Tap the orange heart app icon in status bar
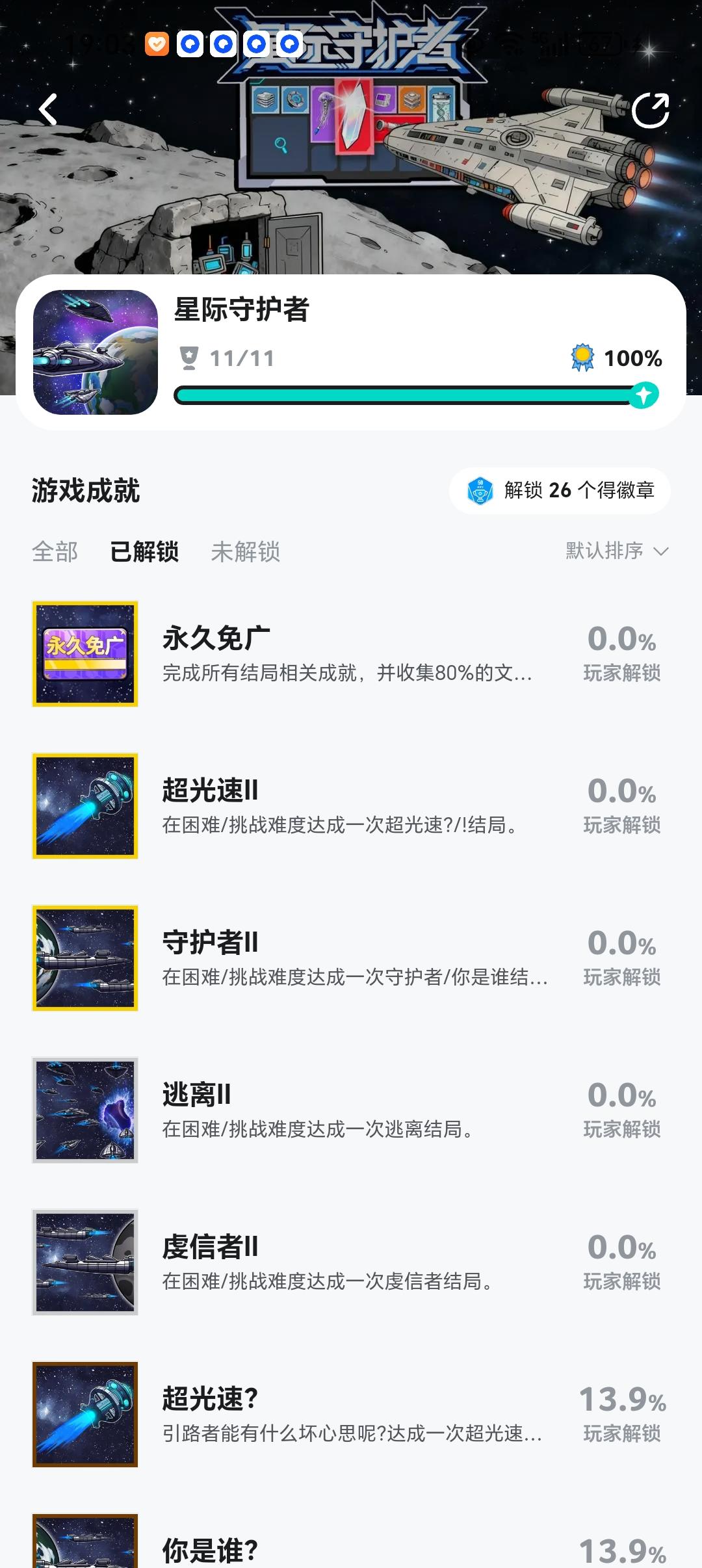This screenshot has height=1568, width=702. (156, 44)
